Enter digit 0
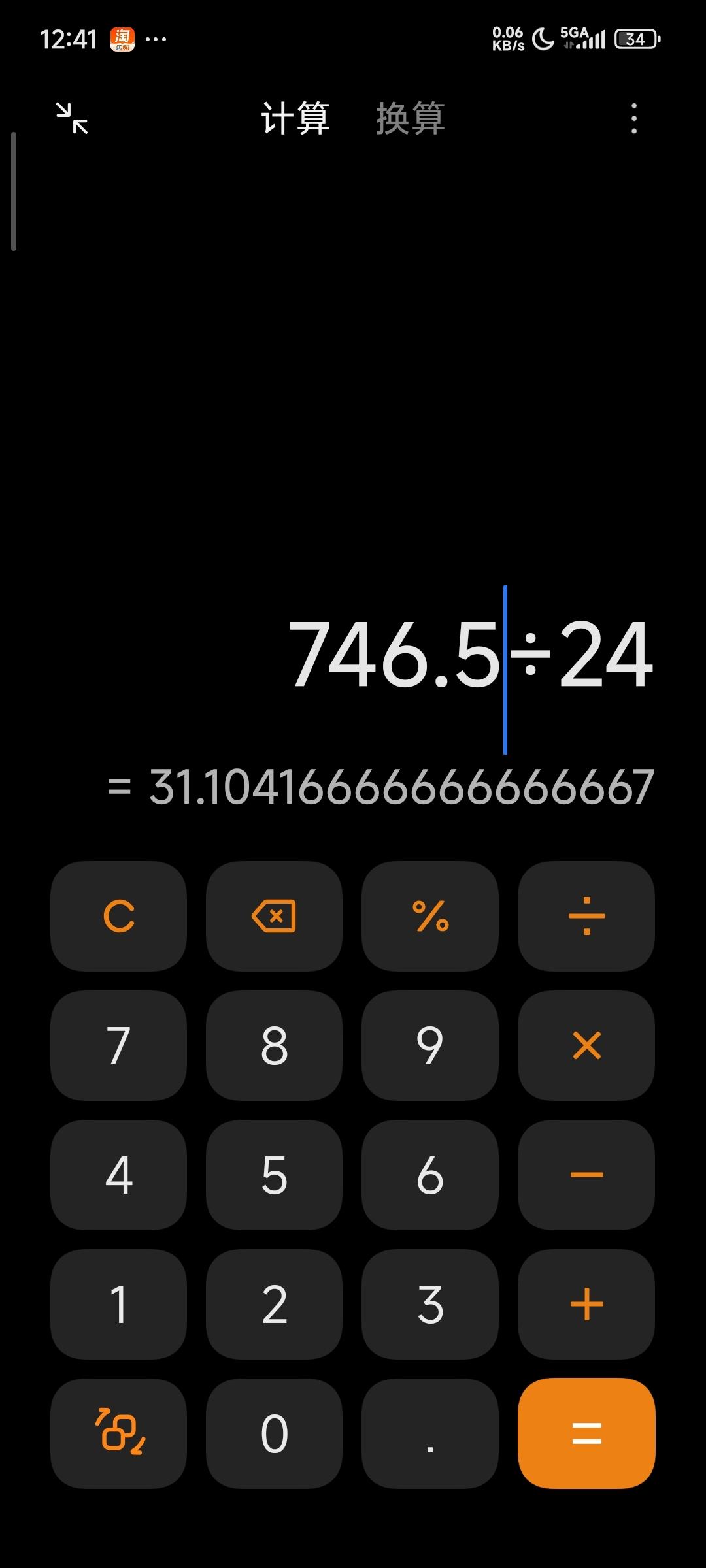 (x=274, y=1433)
